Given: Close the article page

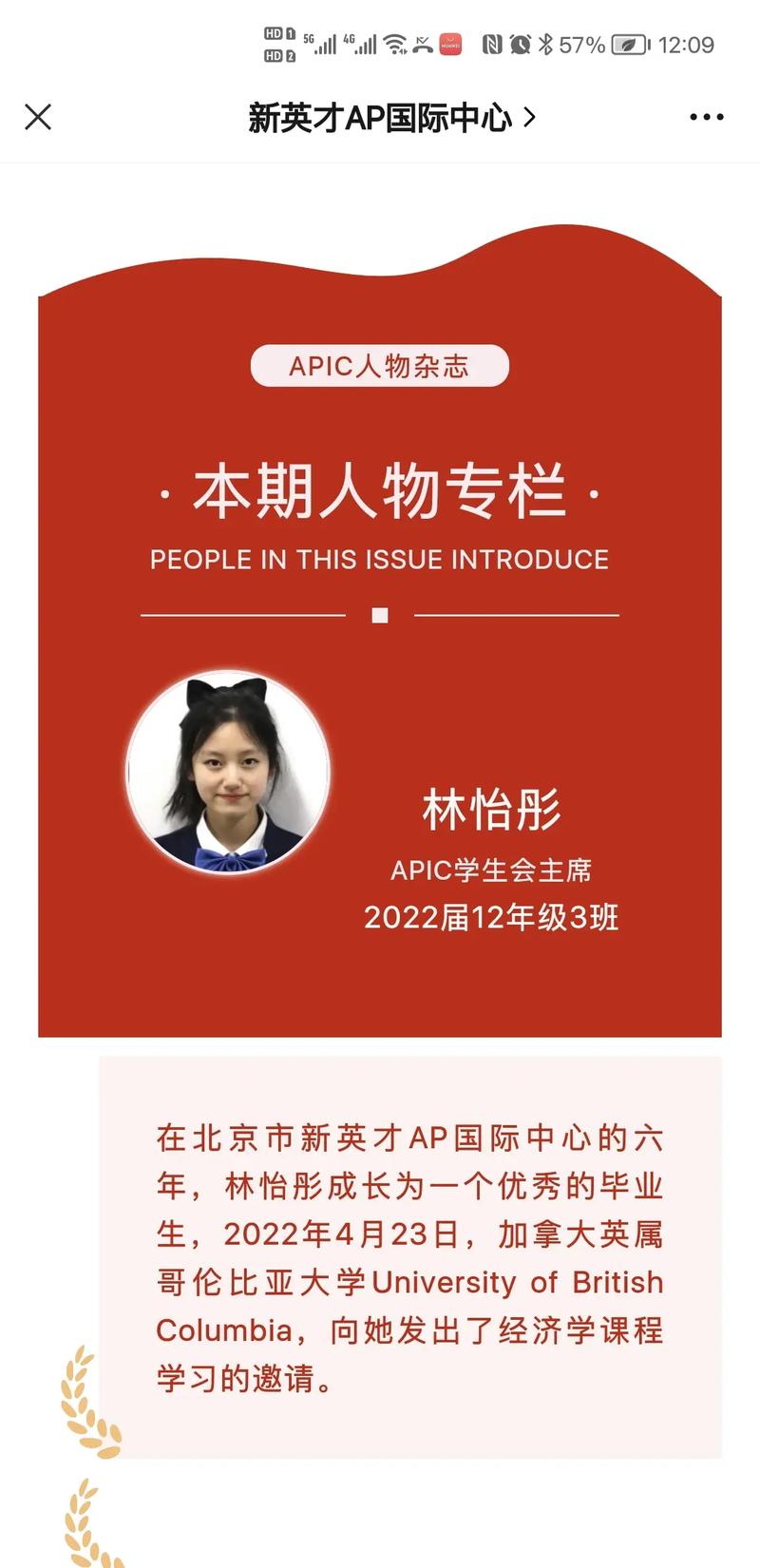Looking at the screenshot, I should [x=38, y=117].
